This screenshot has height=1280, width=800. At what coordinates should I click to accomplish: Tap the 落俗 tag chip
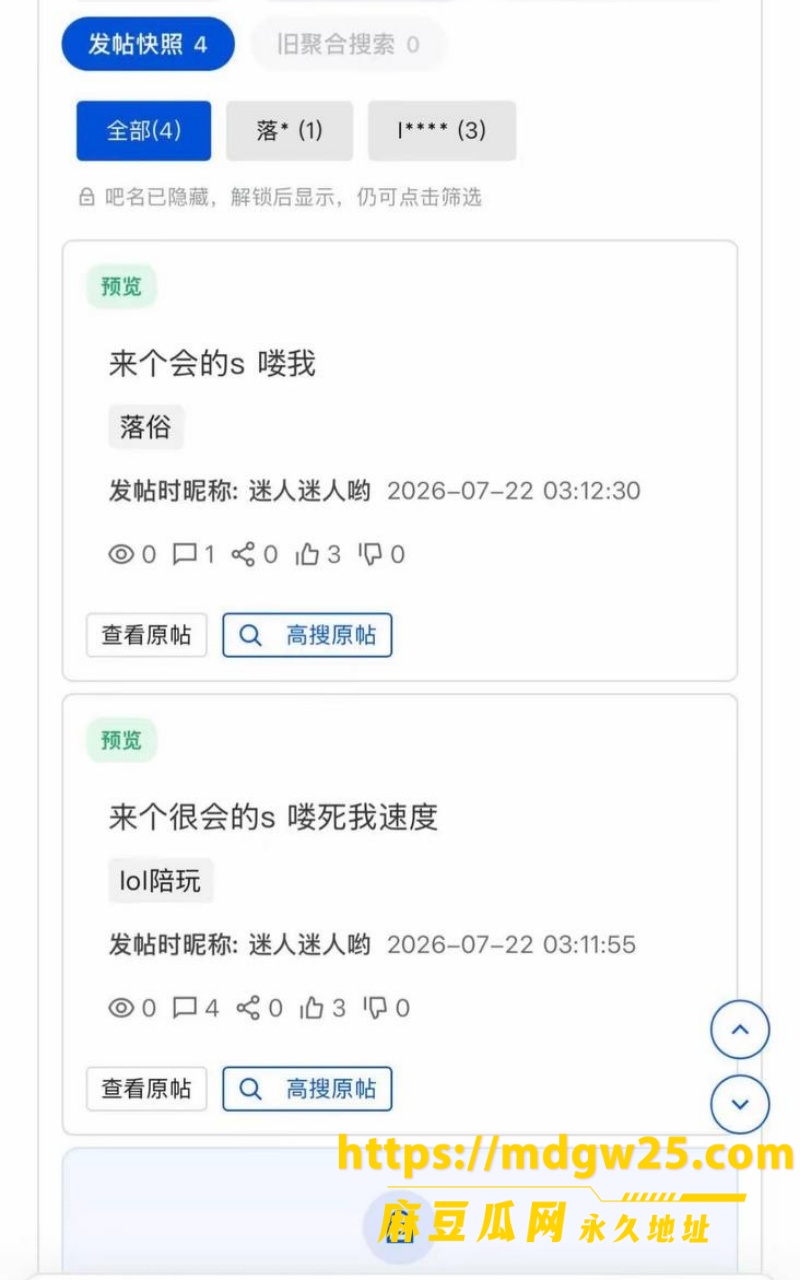pos(146,428)
